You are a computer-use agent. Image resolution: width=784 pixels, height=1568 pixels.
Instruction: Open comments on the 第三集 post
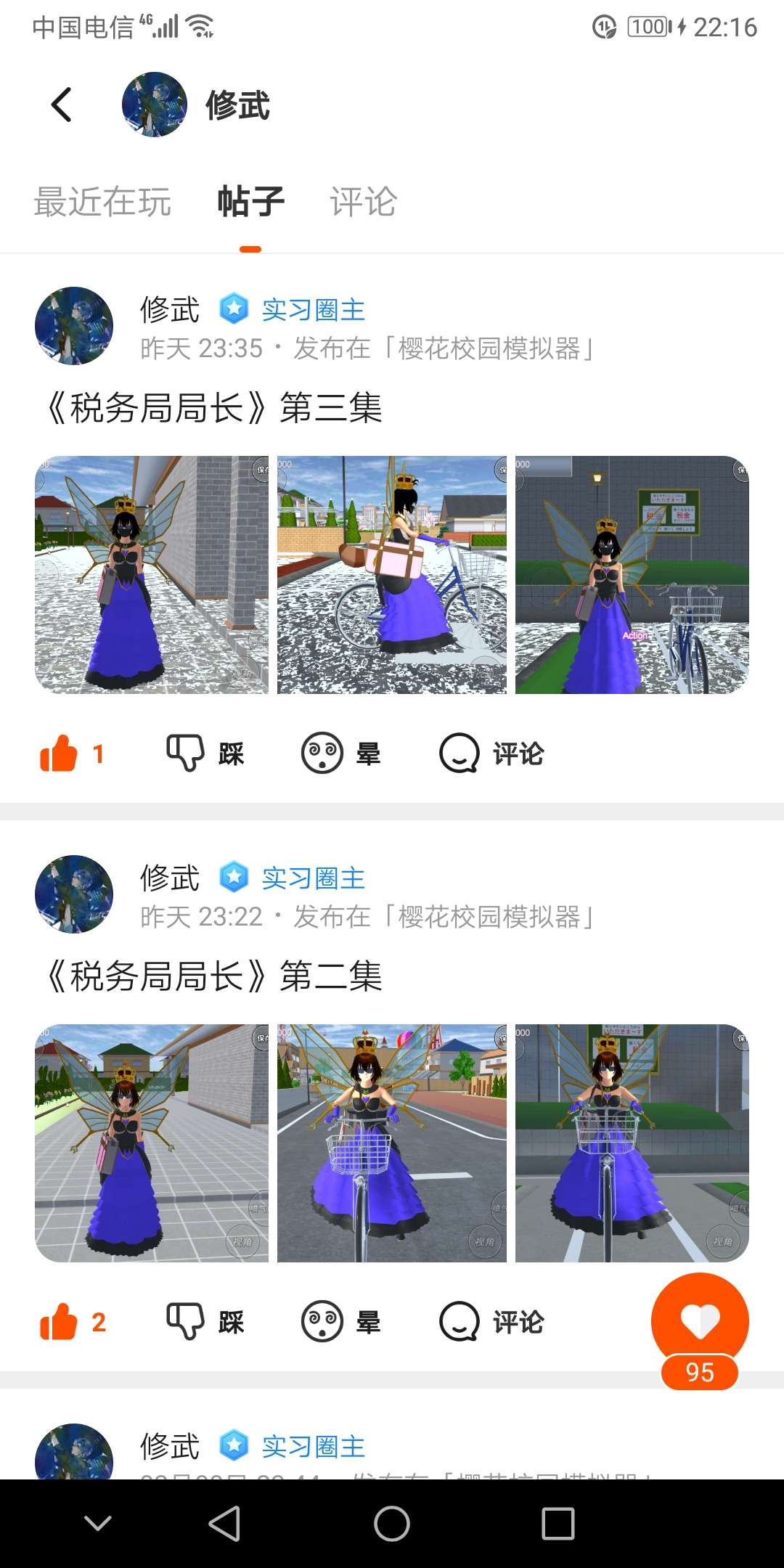491,754
